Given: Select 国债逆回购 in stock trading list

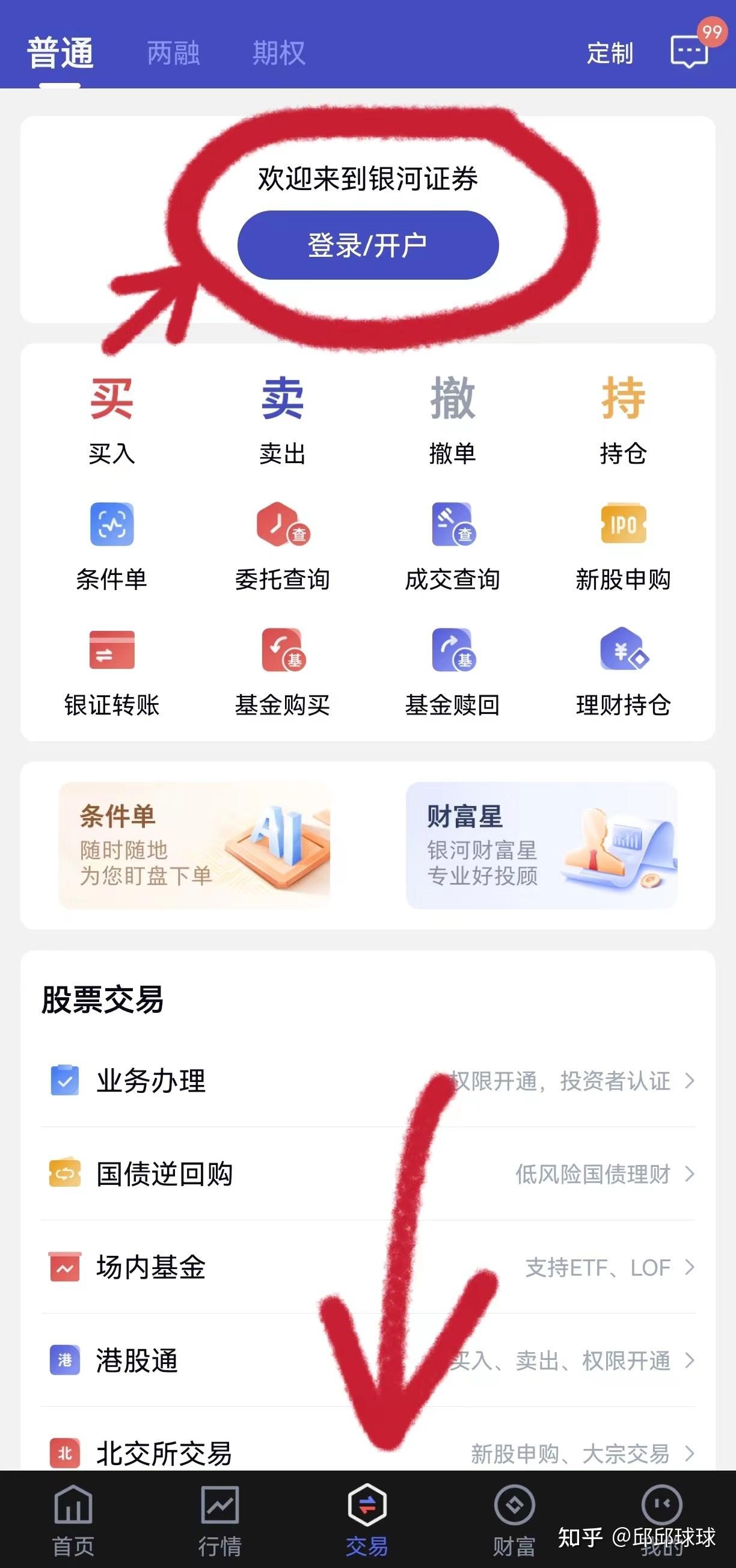Looking at the screenshot, I should coord(367,1173).
